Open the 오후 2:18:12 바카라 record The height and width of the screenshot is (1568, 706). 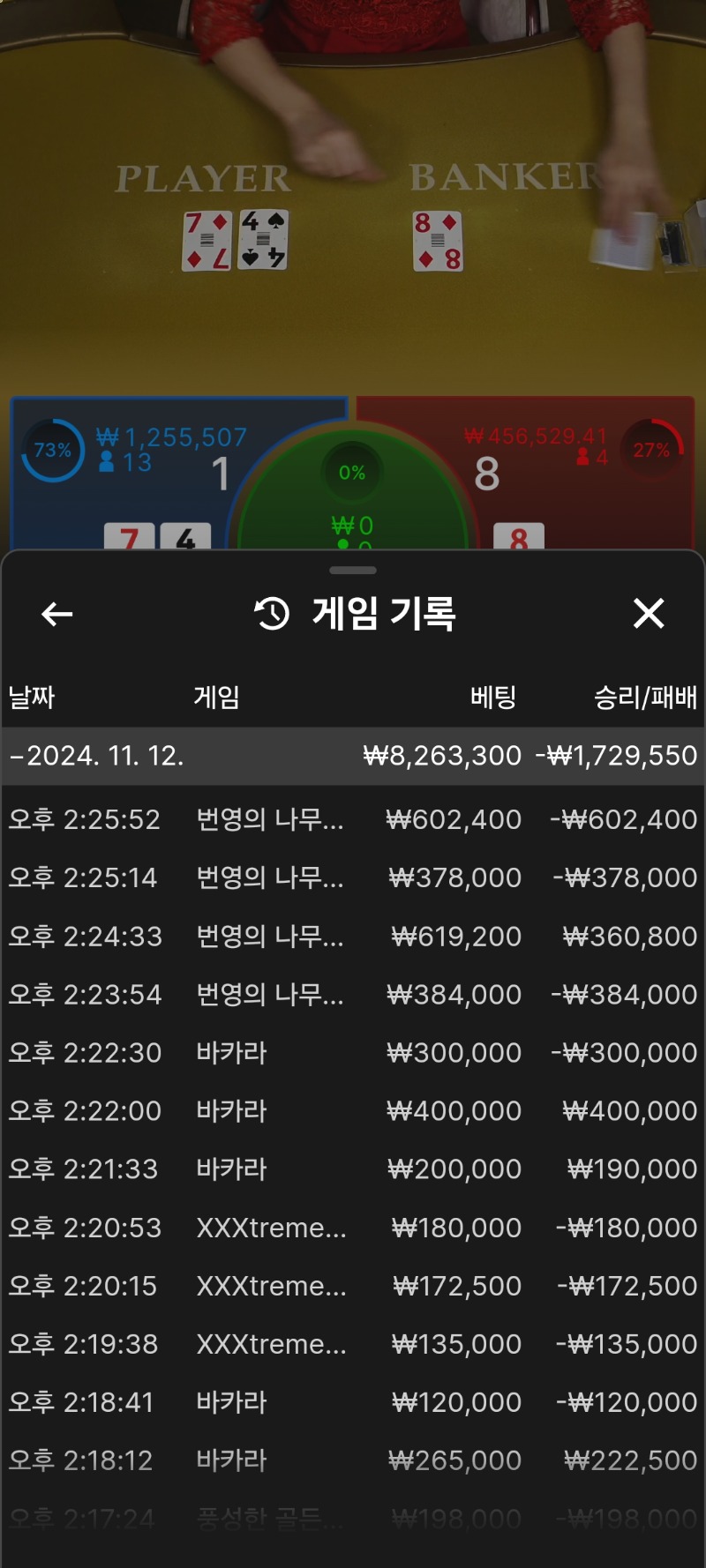click(353, 1460)
